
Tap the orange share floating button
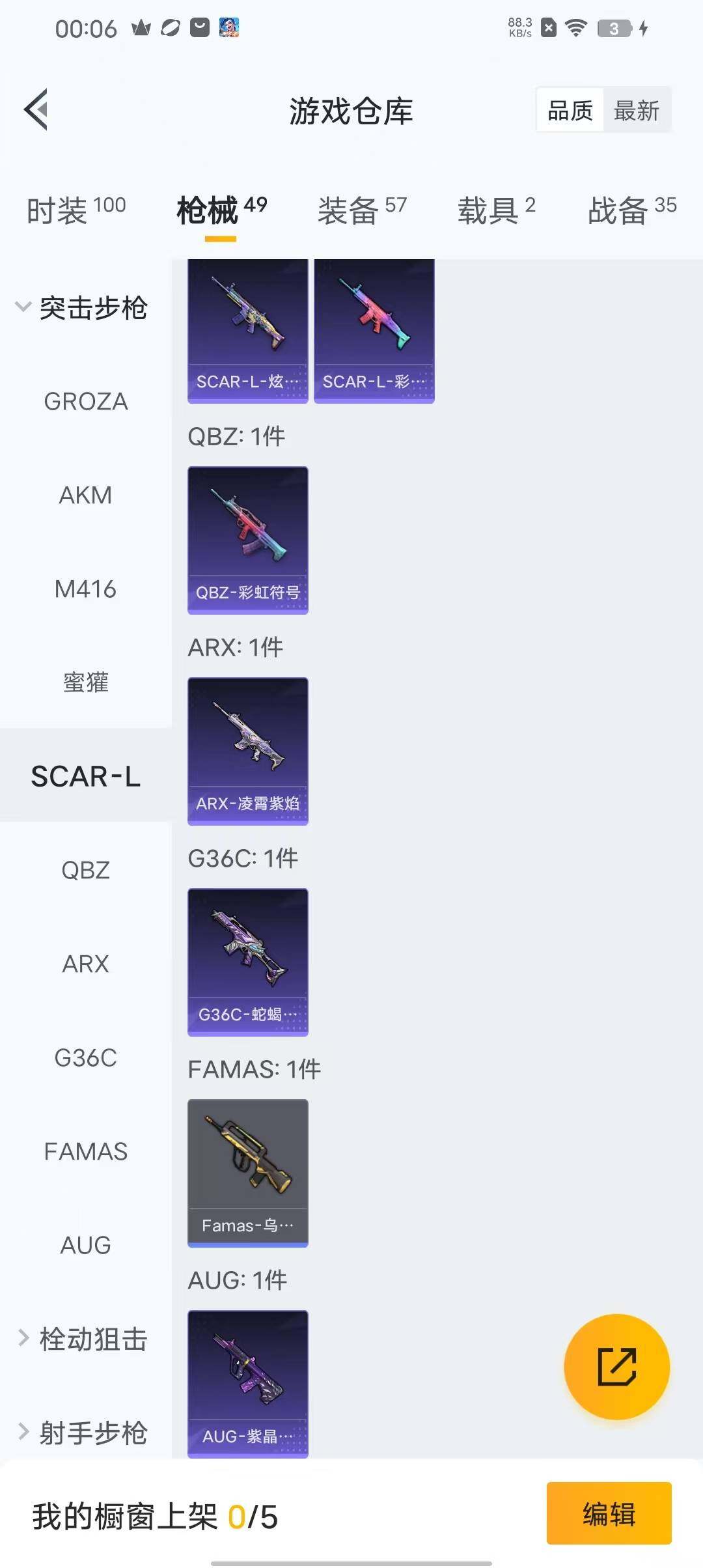pyautogui.click(x=616, y=1367)
